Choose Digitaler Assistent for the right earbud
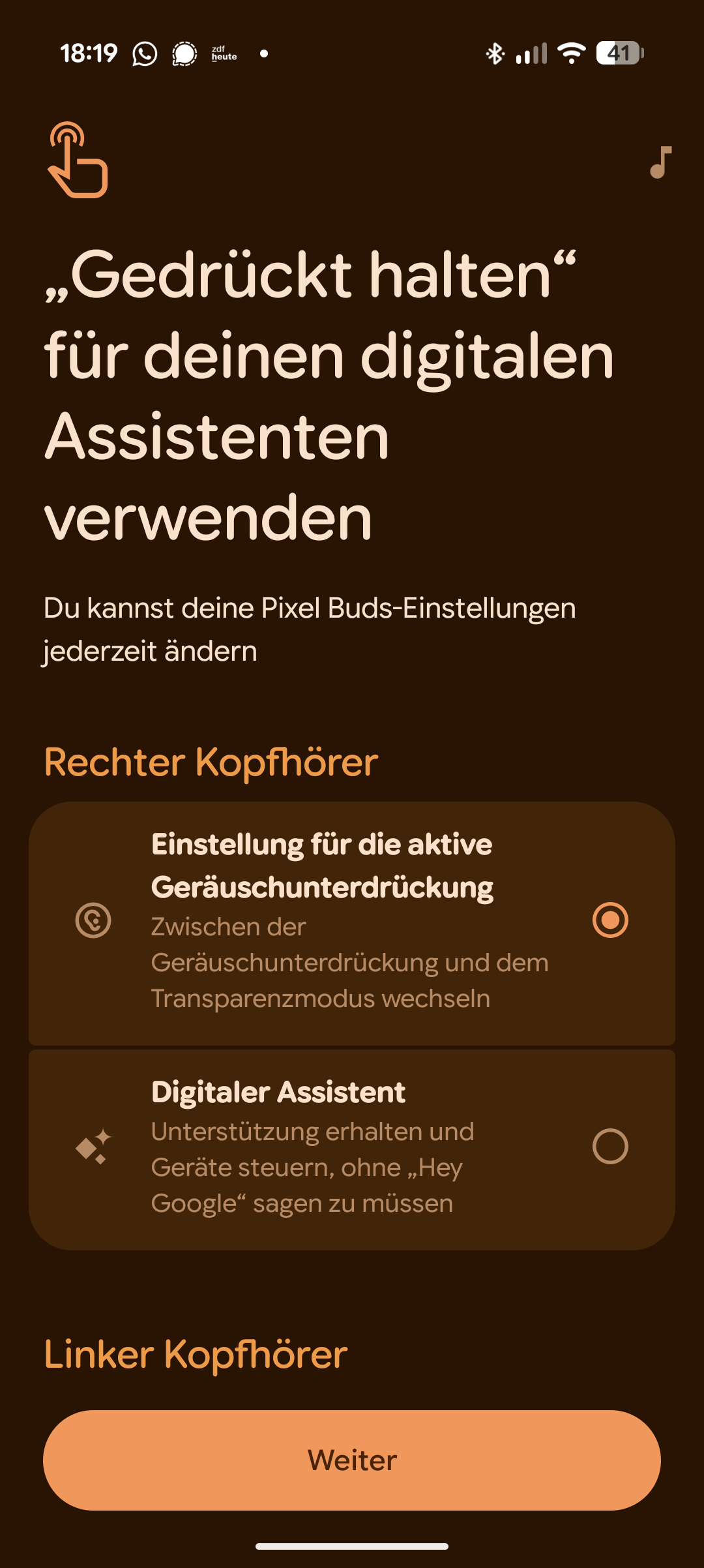The width and height of the screenshot is (704, 1568). (610, 1147)
